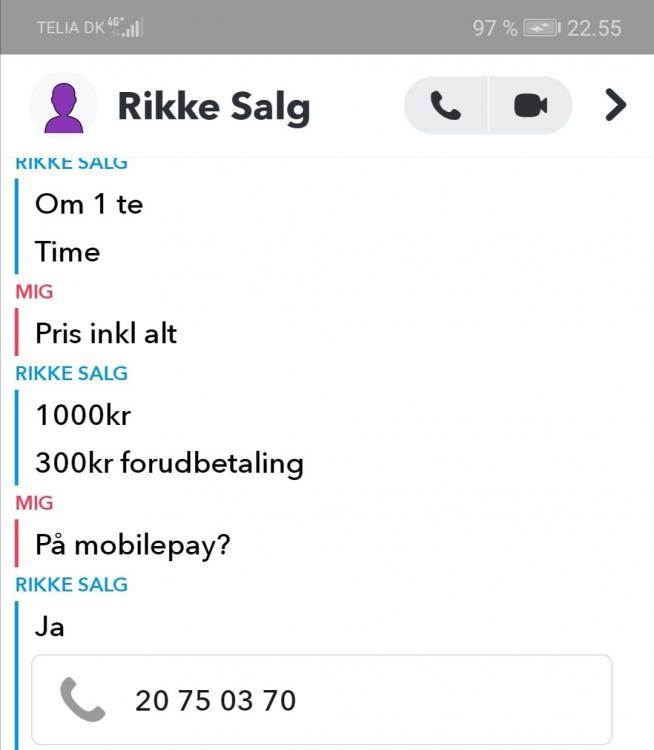Viewport: 654px width, 750px height.
Task: Tap the right chevron in the header
Action: click(616, 105)
